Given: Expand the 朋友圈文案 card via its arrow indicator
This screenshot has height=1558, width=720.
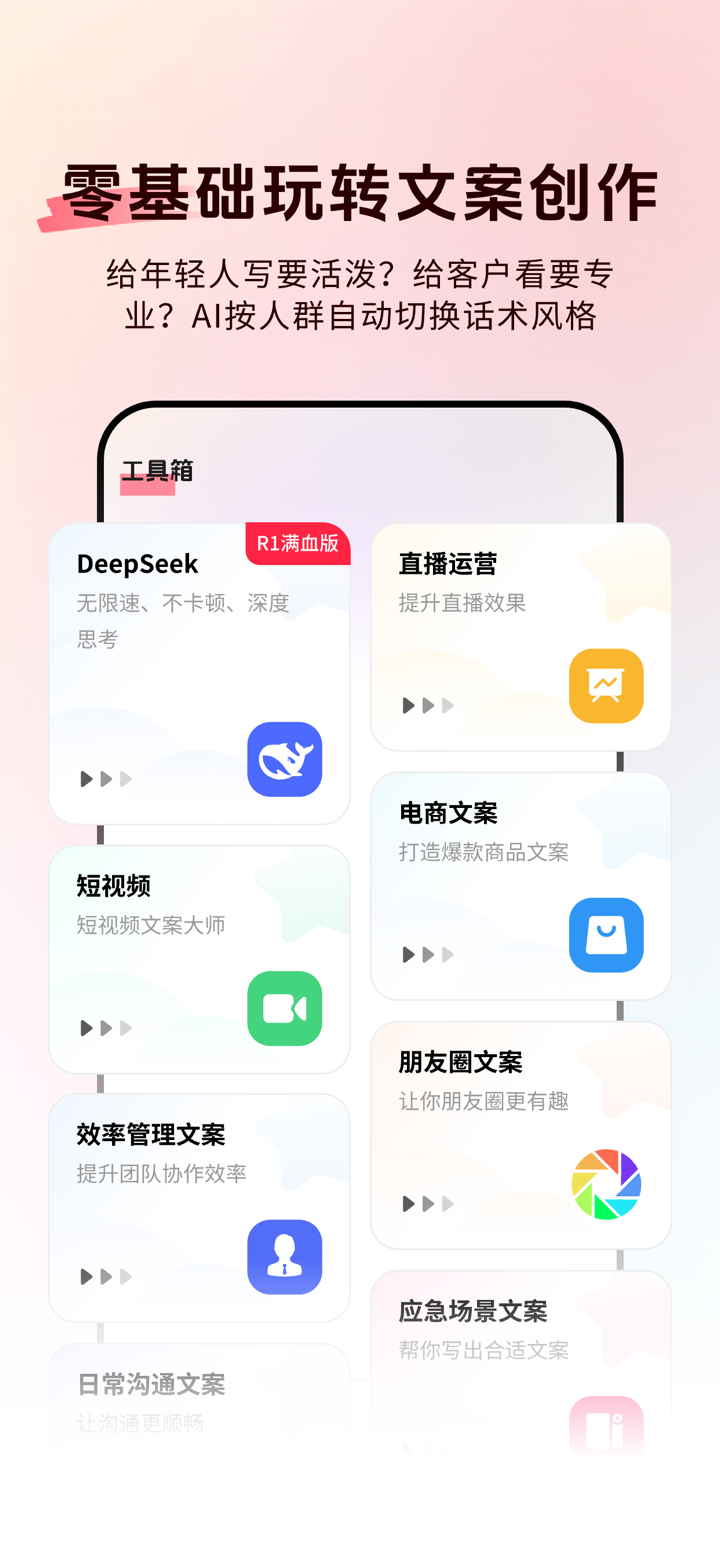Looking at the screenshot, I should click(x=426, y=1203).
